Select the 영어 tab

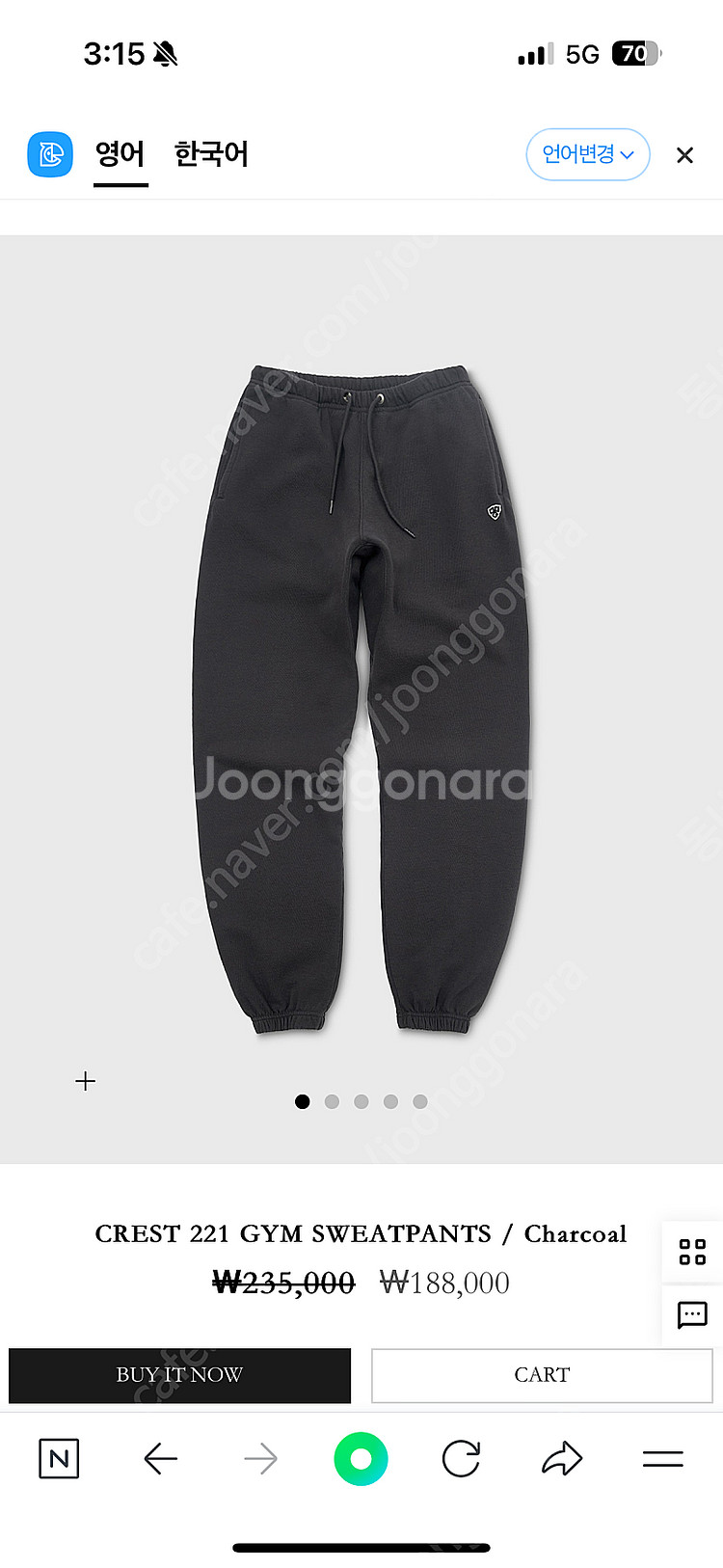pyautogui.click(x=120, y=154)
